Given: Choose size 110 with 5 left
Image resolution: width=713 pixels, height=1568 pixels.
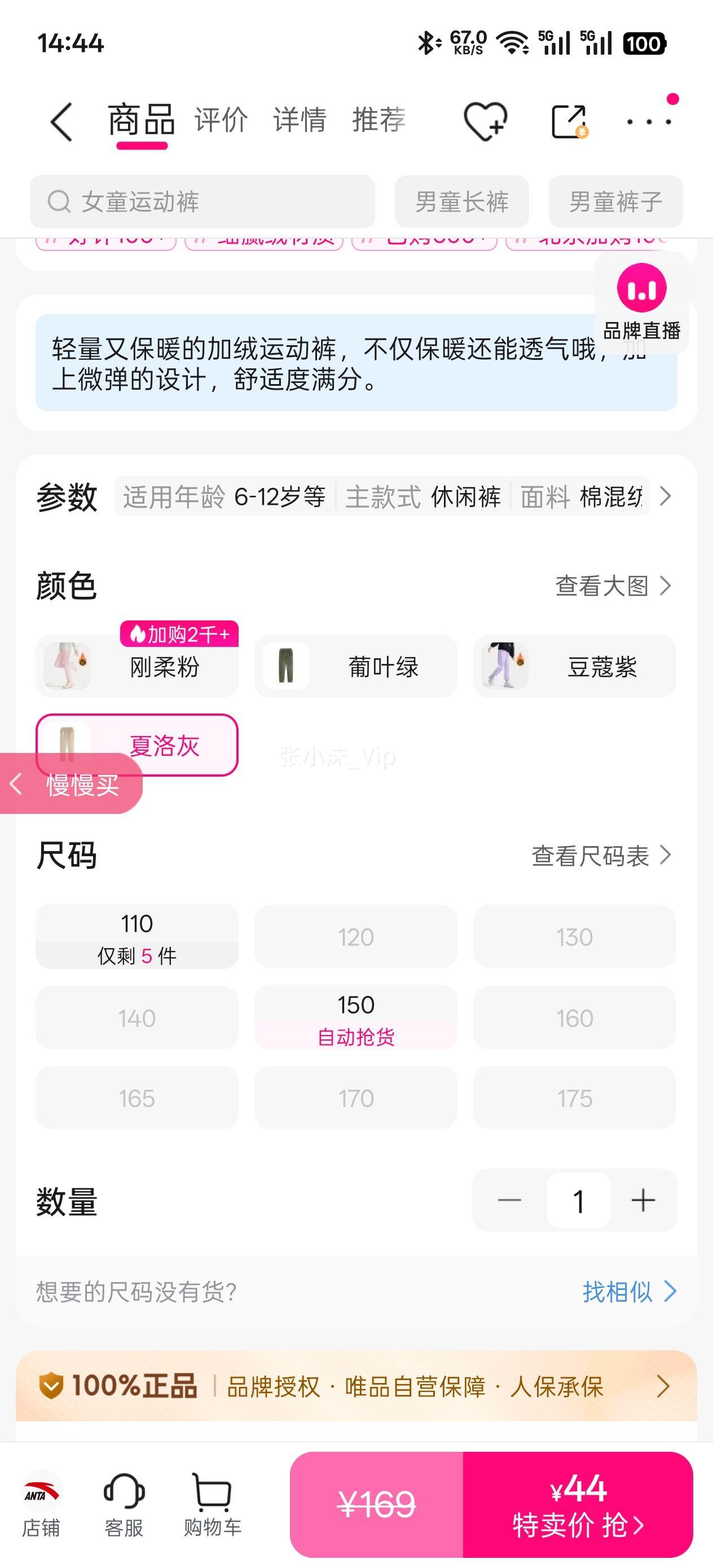Looking at the screenshot, I should [x=137, y=936].
